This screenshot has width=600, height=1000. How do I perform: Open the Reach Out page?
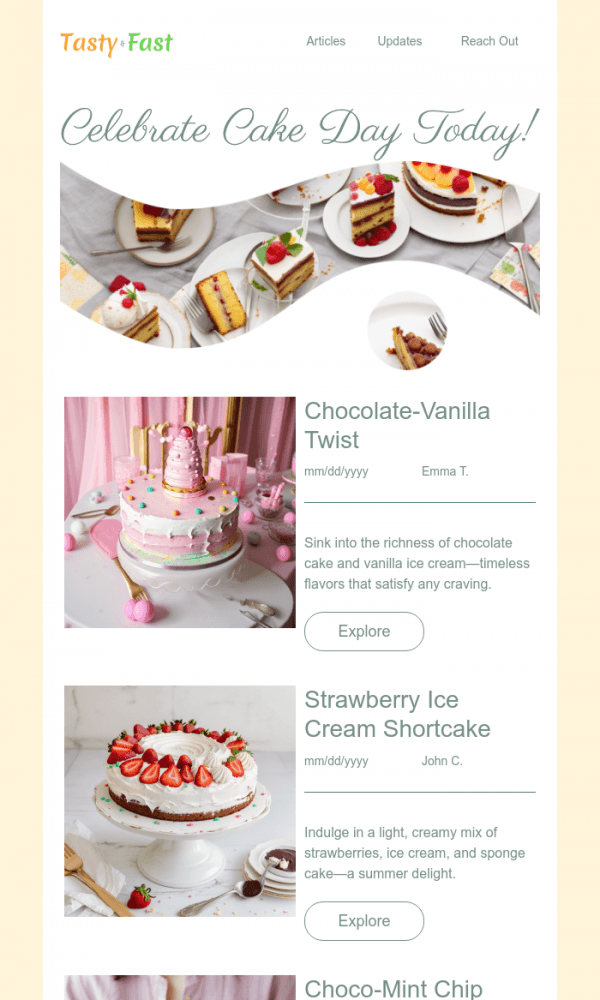(x=489, y=41)
